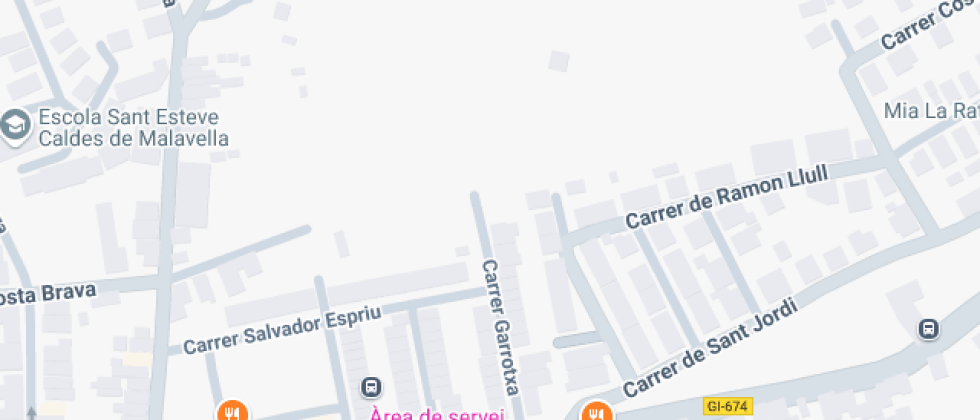Open the Àrea de servei place label

[x=434, y=413]
